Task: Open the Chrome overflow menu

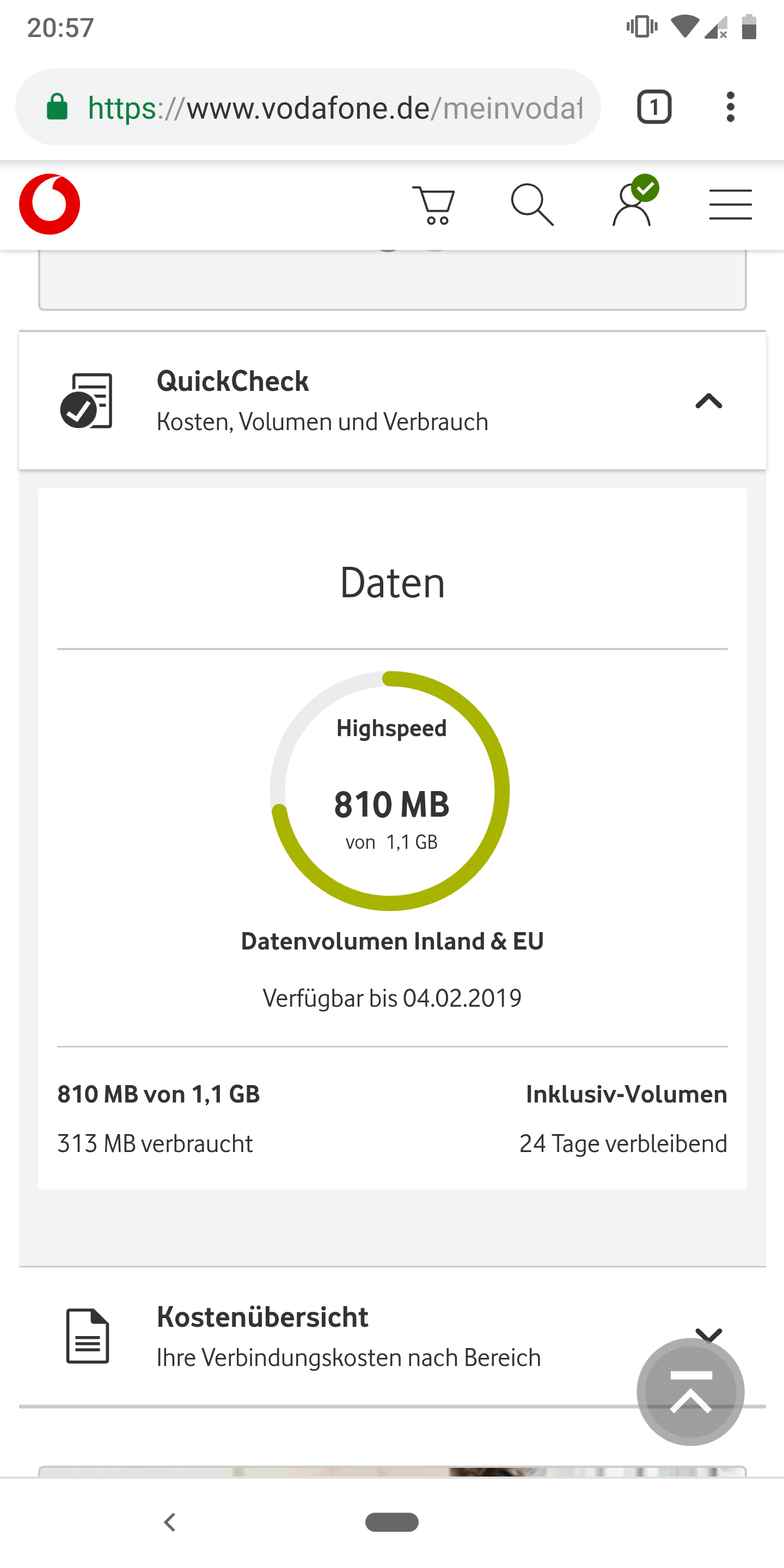Action: point(731,107)
